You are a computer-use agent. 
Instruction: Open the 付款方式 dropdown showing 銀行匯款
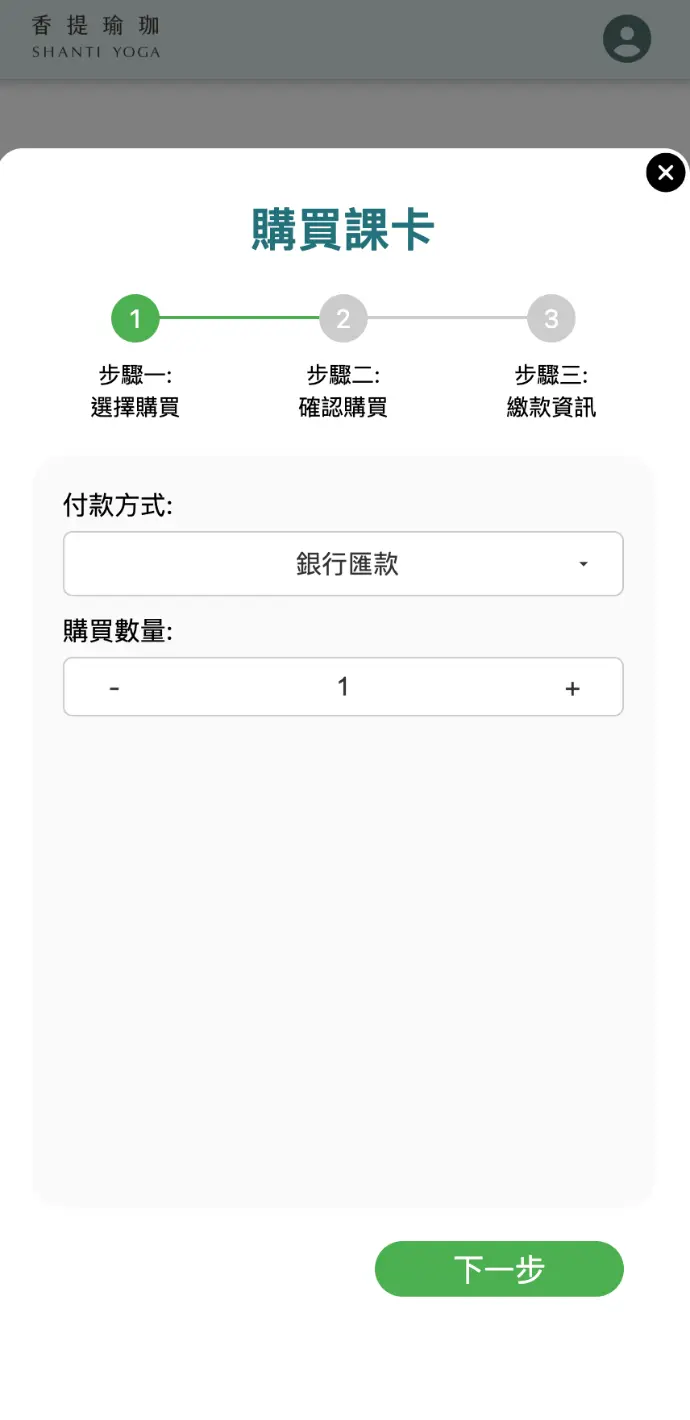pos(343,564)
